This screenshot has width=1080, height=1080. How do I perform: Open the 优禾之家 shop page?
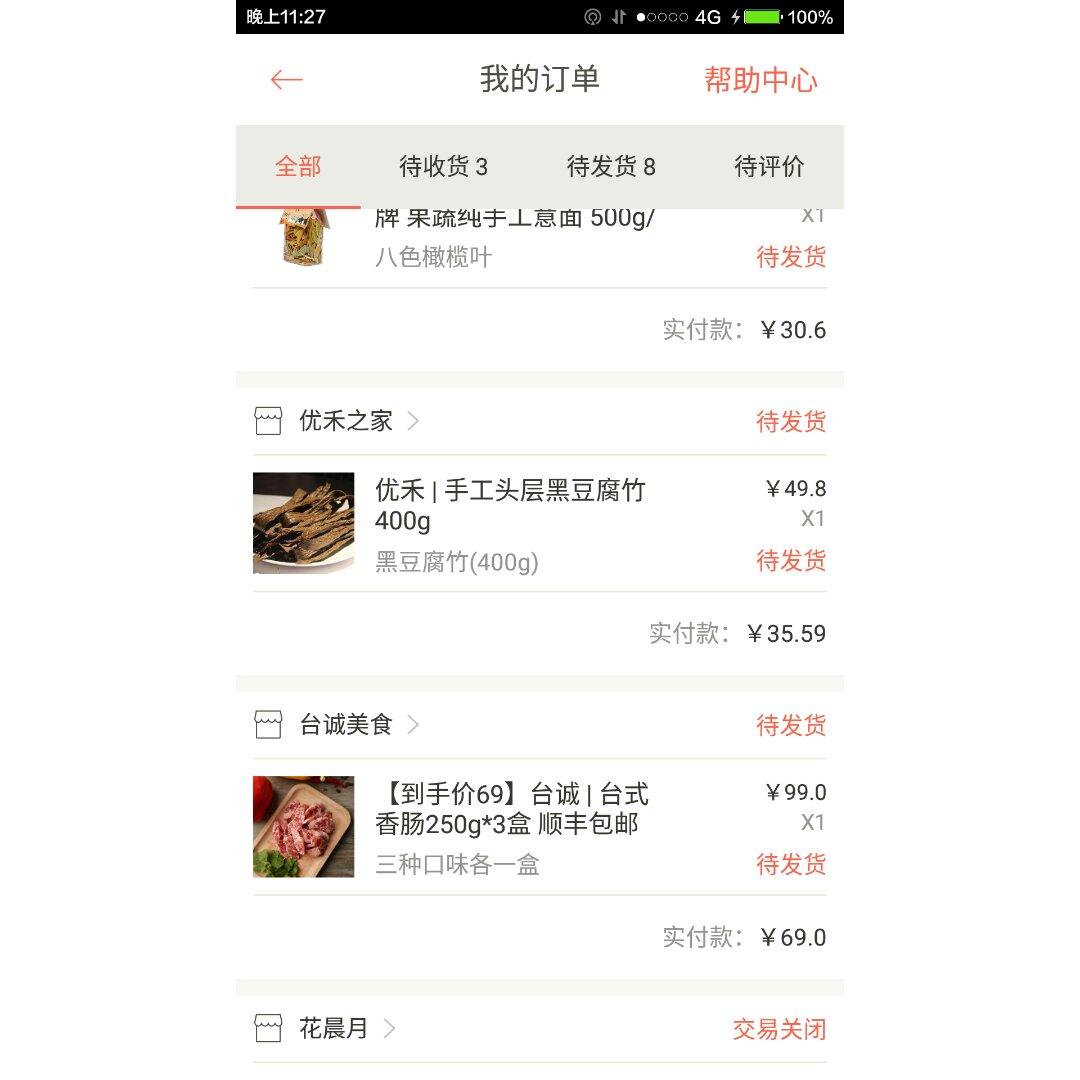[x=345, y=421]
